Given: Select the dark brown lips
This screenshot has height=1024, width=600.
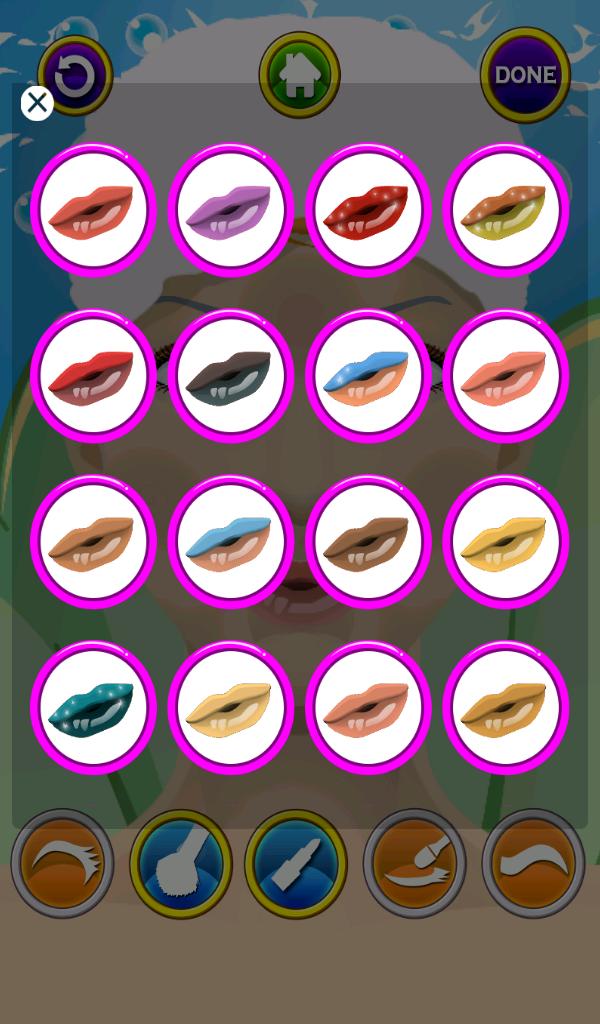Looking at the screenshot, I should 368,541.
